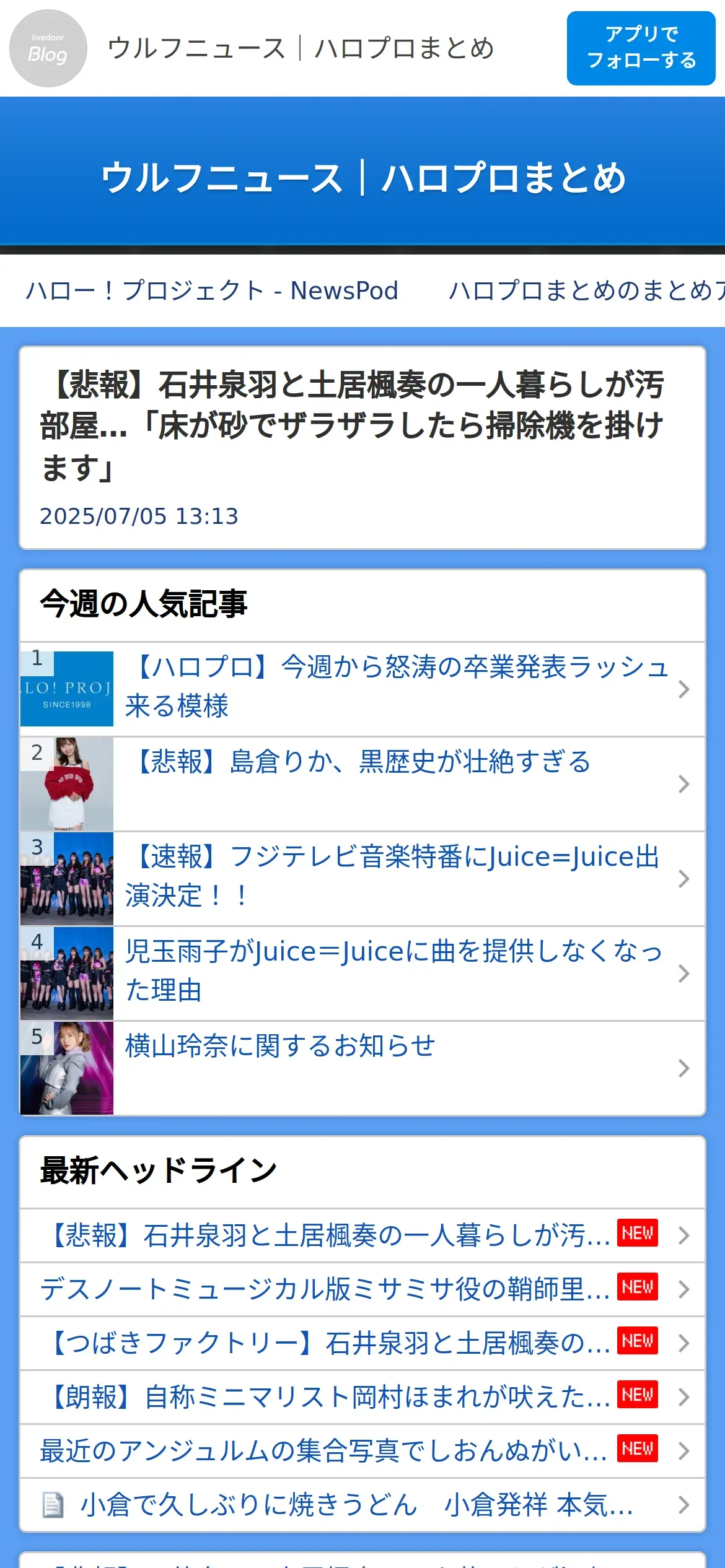Open ハロー！プロジェクト - NewsPod link
The width and height of the screenshot is (725, 1568).
(212, 290)
